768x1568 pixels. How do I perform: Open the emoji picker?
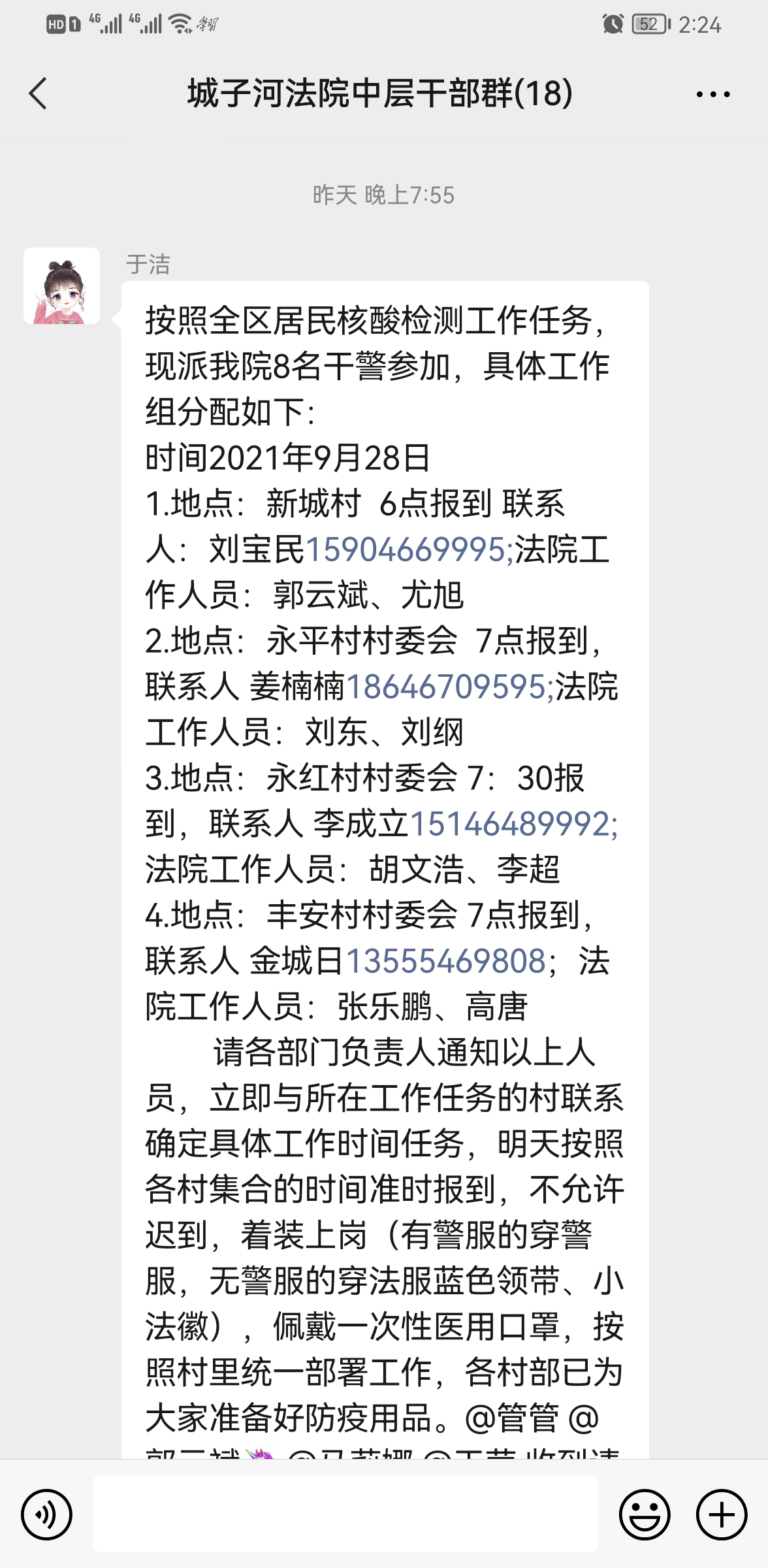tap(645, 1514)
